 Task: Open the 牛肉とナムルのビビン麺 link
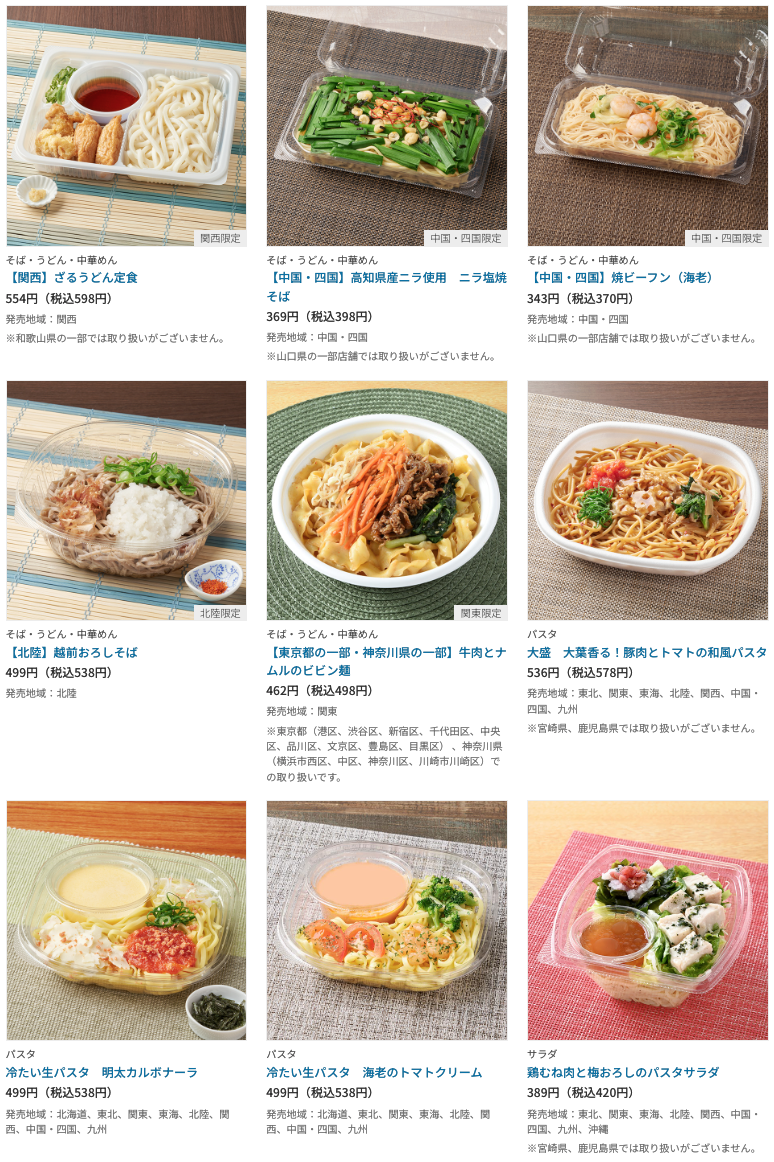coord(386,662)
